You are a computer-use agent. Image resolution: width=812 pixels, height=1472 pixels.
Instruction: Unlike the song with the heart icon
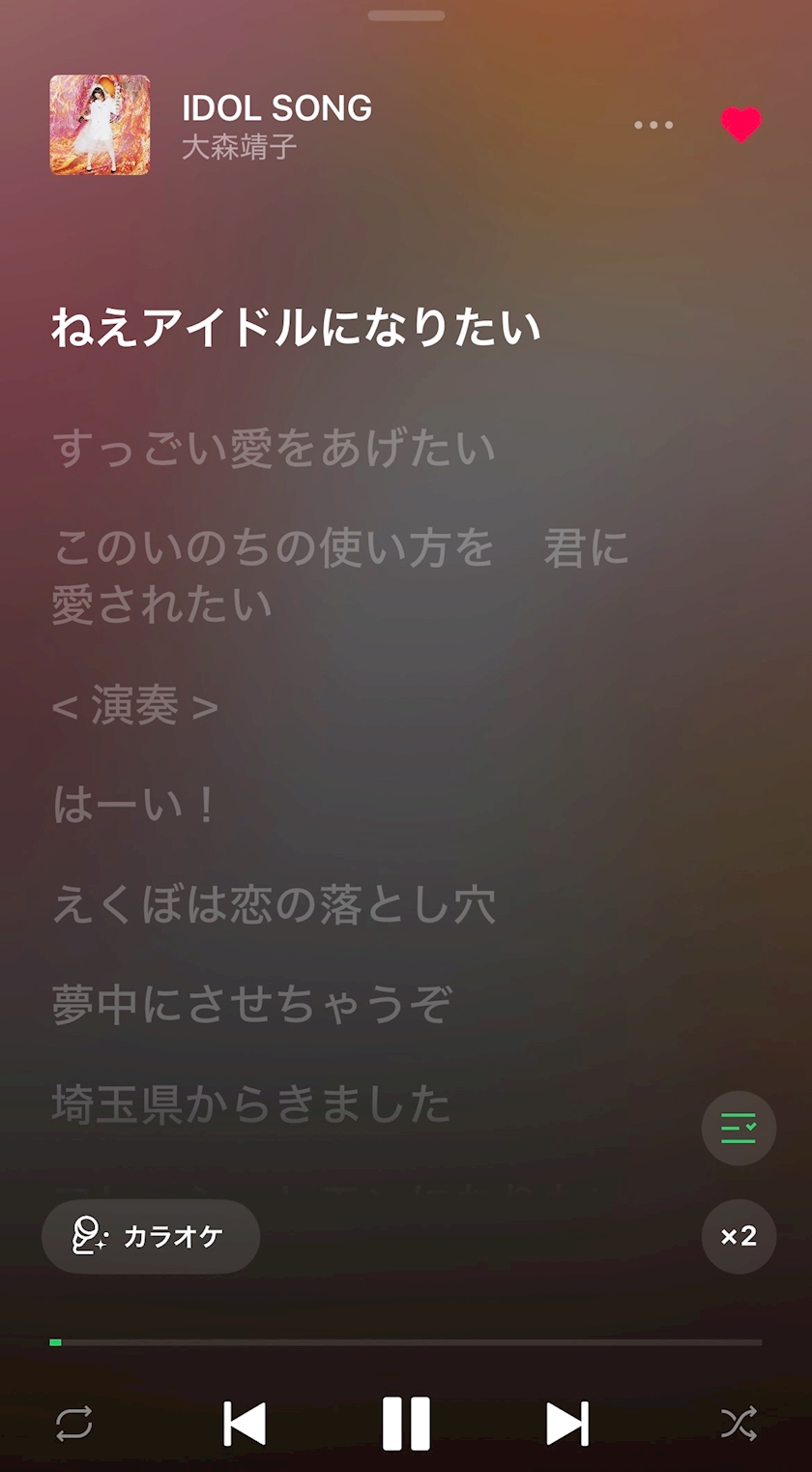point(741,125)
